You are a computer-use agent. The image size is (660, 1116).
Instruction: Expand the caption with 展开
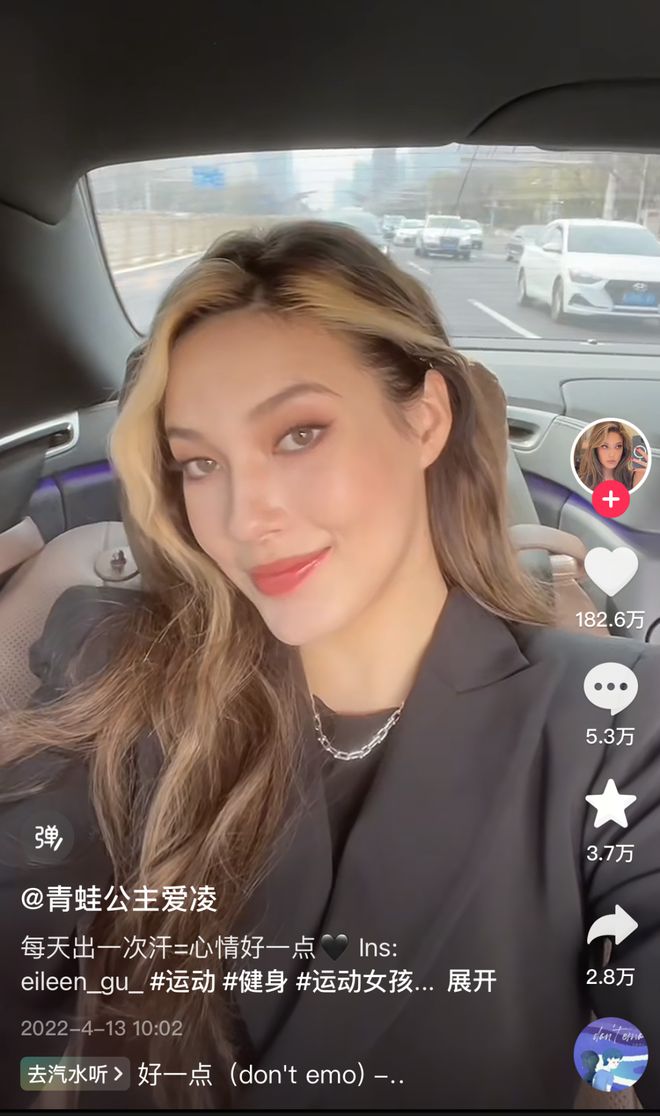(x=471, y=981)
